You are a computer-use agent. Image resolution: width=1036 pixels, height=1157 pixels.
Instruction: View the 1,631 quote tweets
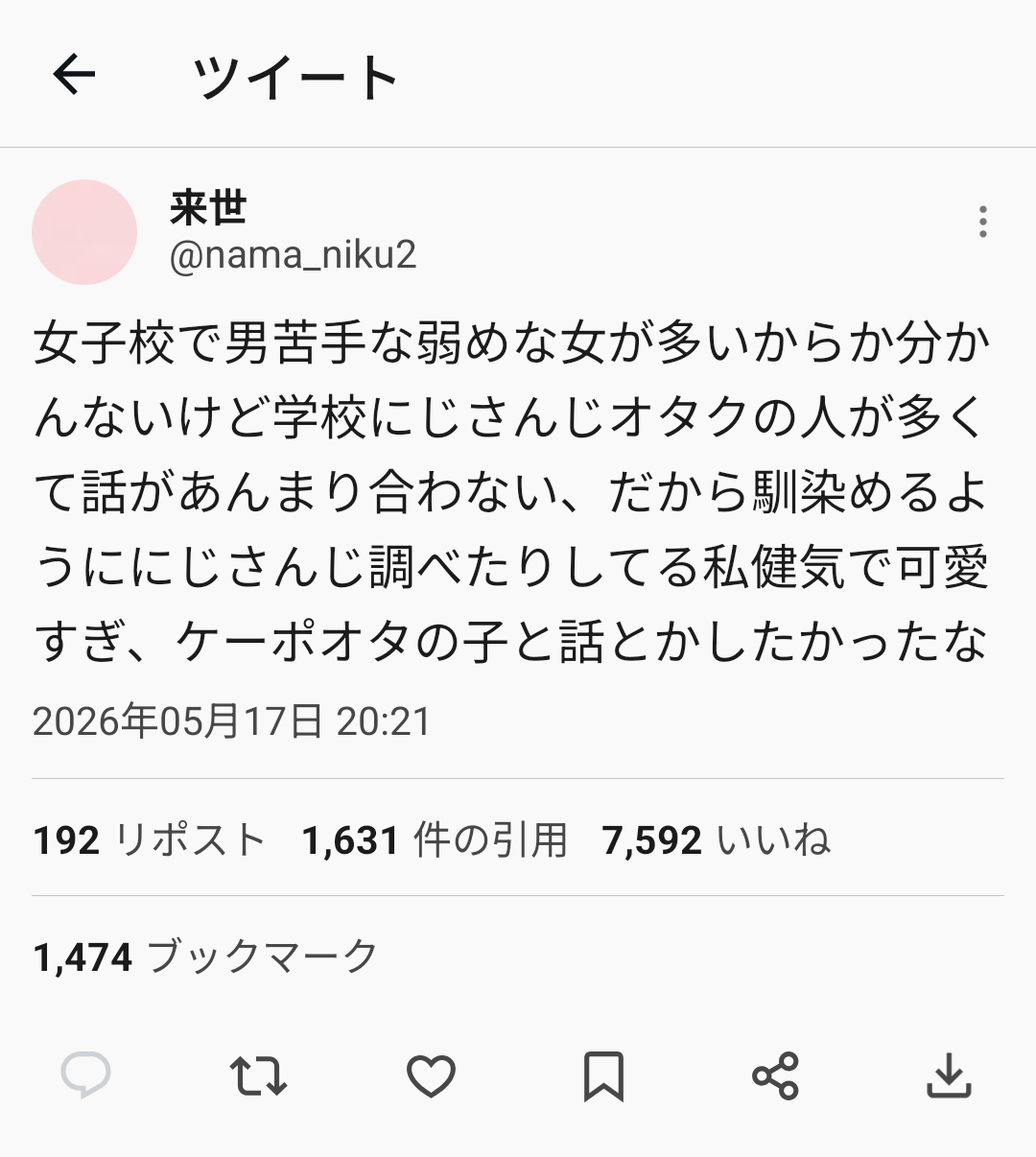435,840
